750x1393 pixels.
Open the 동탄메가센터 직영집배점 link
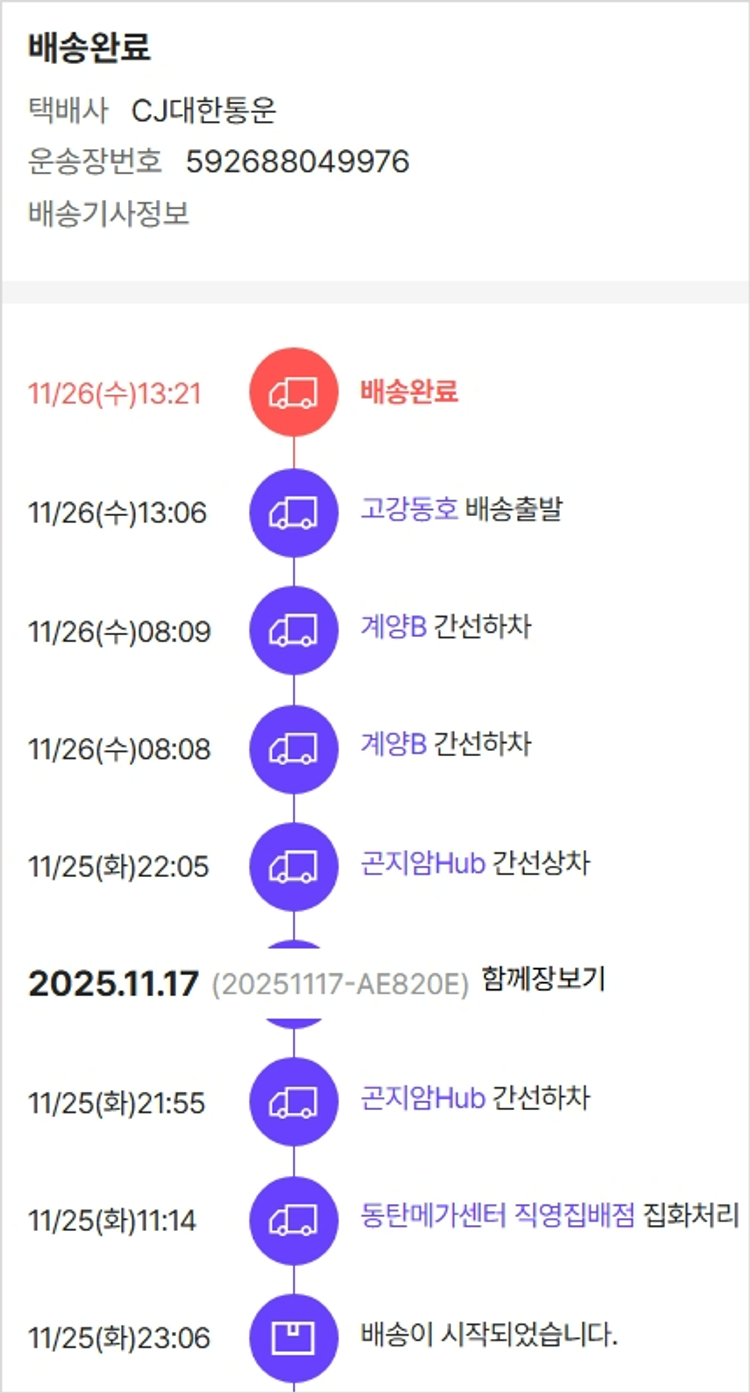(x=497, y=1216)
